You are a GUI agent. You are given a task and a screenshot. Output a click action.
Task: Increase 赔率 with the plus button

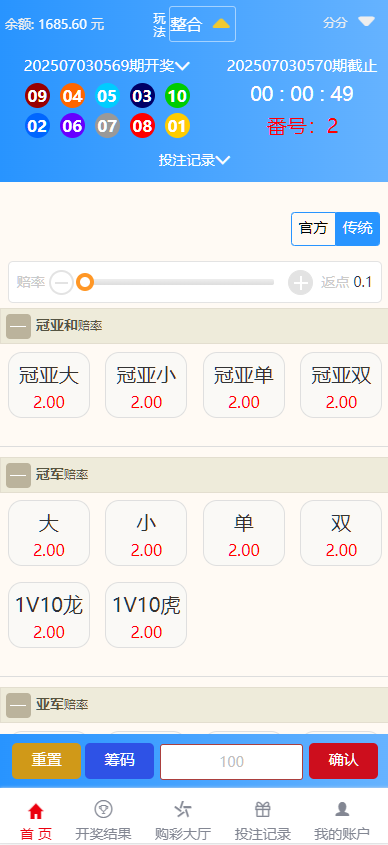tap(300, 282)
